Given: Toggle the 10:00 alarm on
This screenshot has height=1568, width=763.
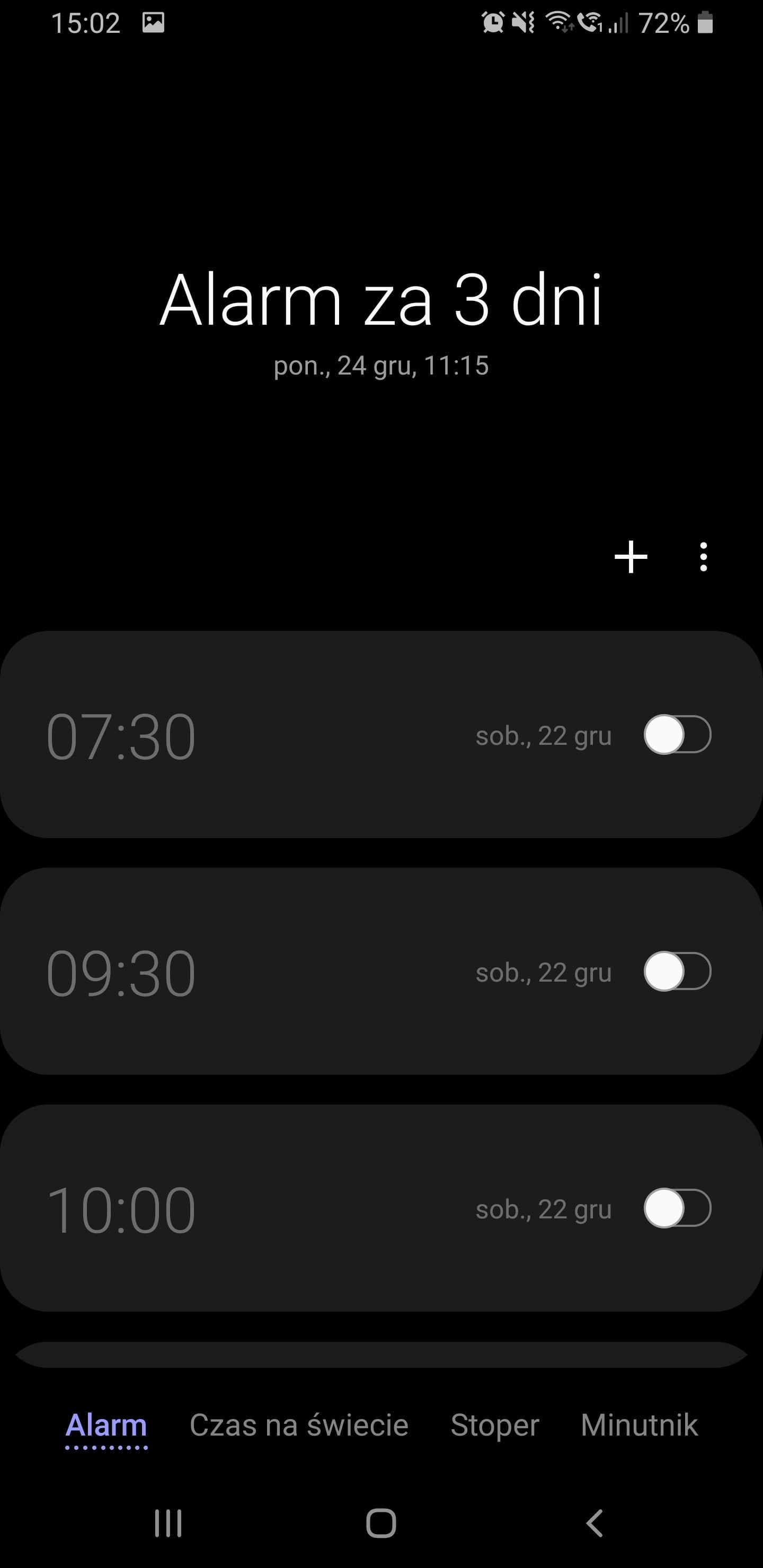Looking at the screenshot, I should [x=677, y=1208].
